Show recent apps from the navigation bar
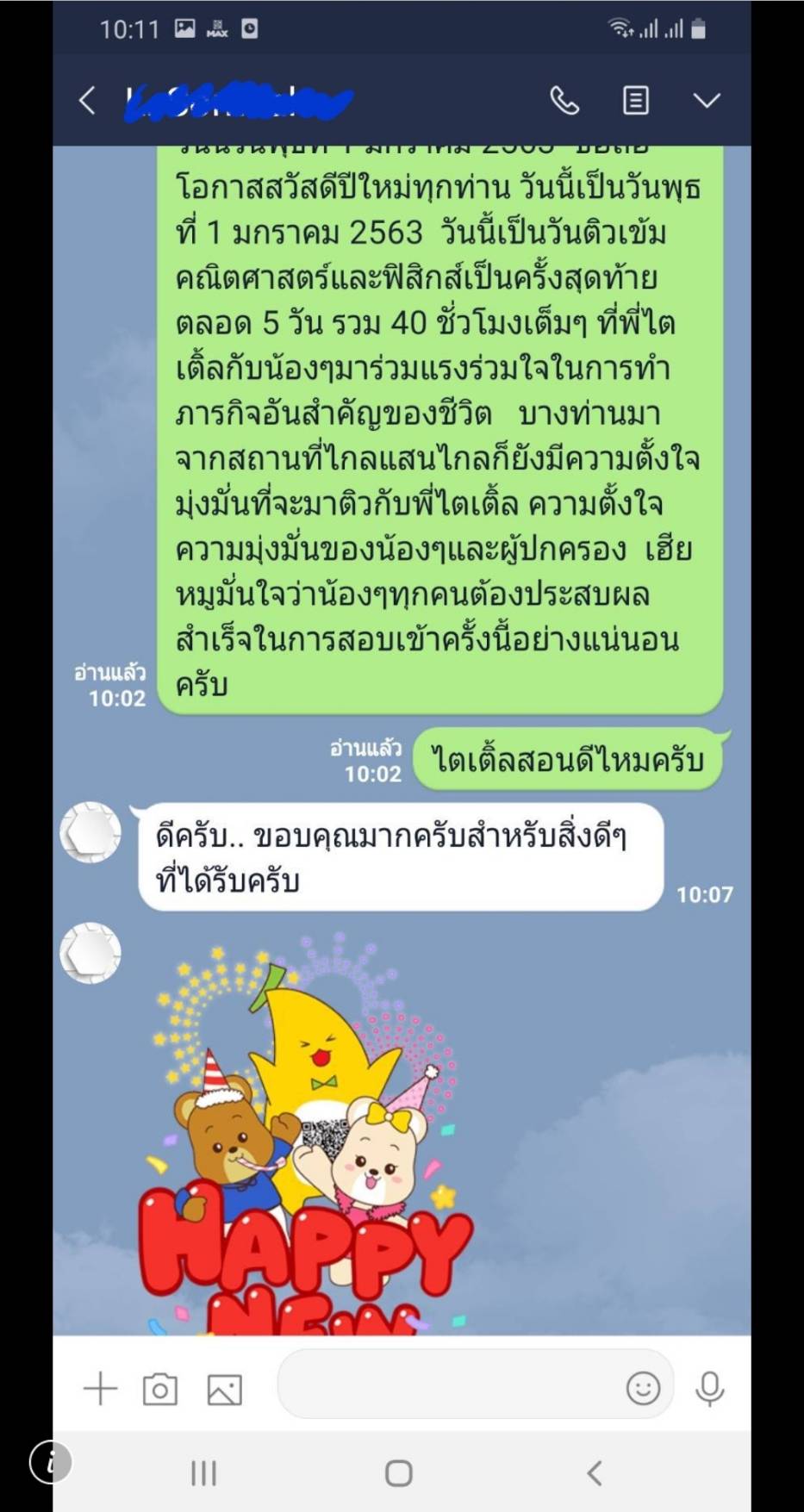The image size is (804, 1512). [203, 1473]
